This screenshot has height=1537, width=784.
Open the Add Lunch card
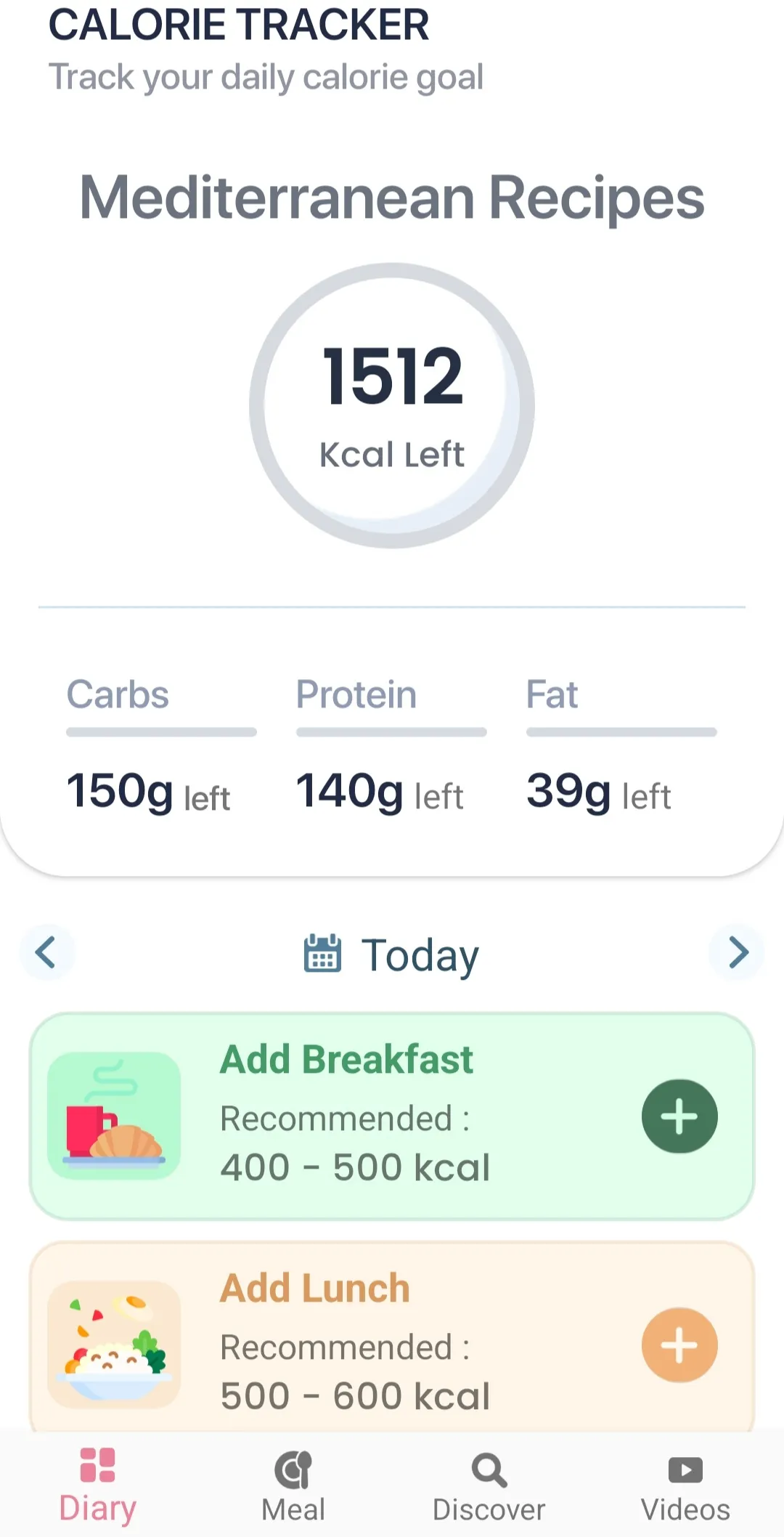[x=392, y=1337]
